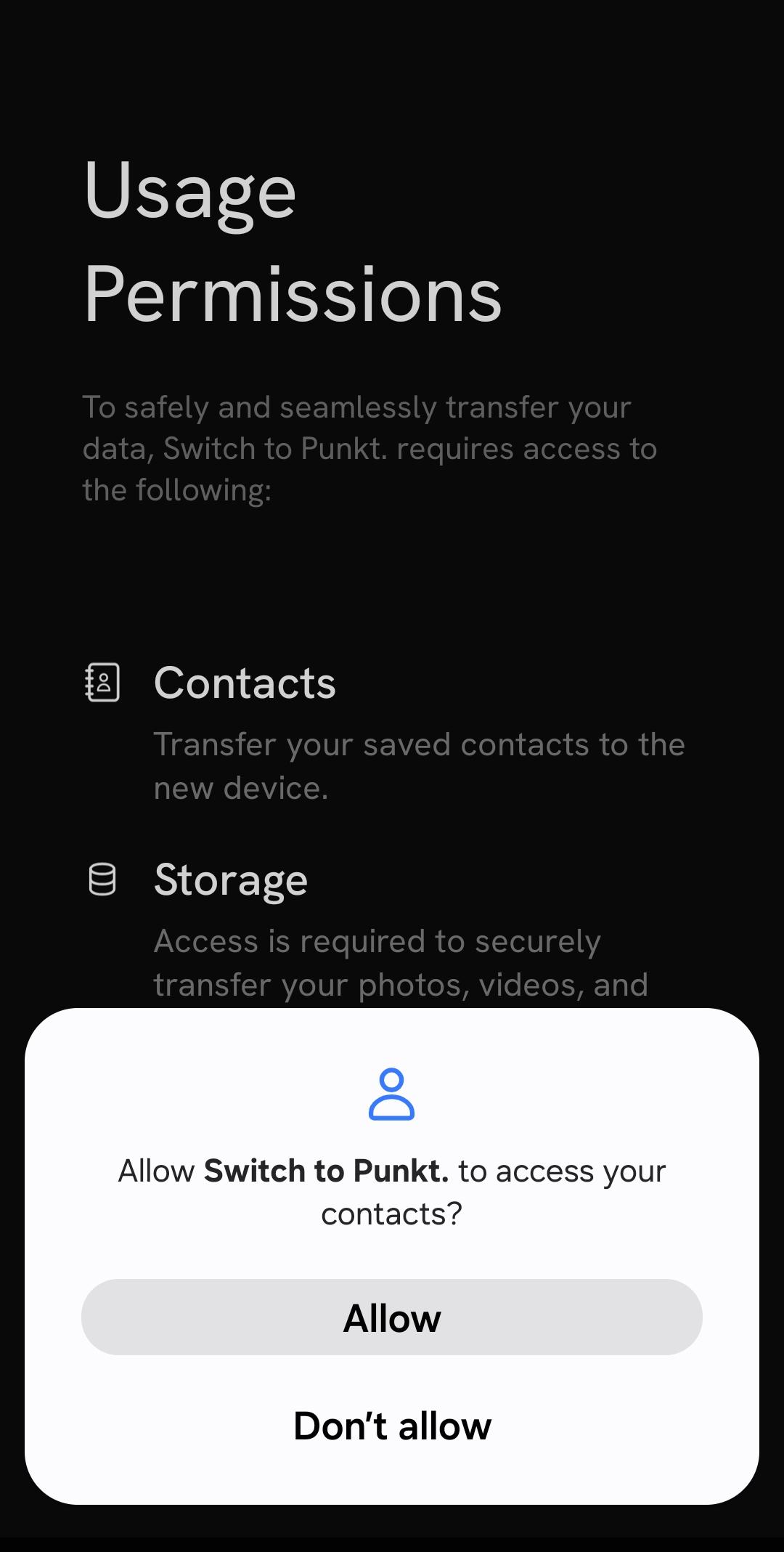Allow Switch to Punkt. contacts access

[392, 1317]
